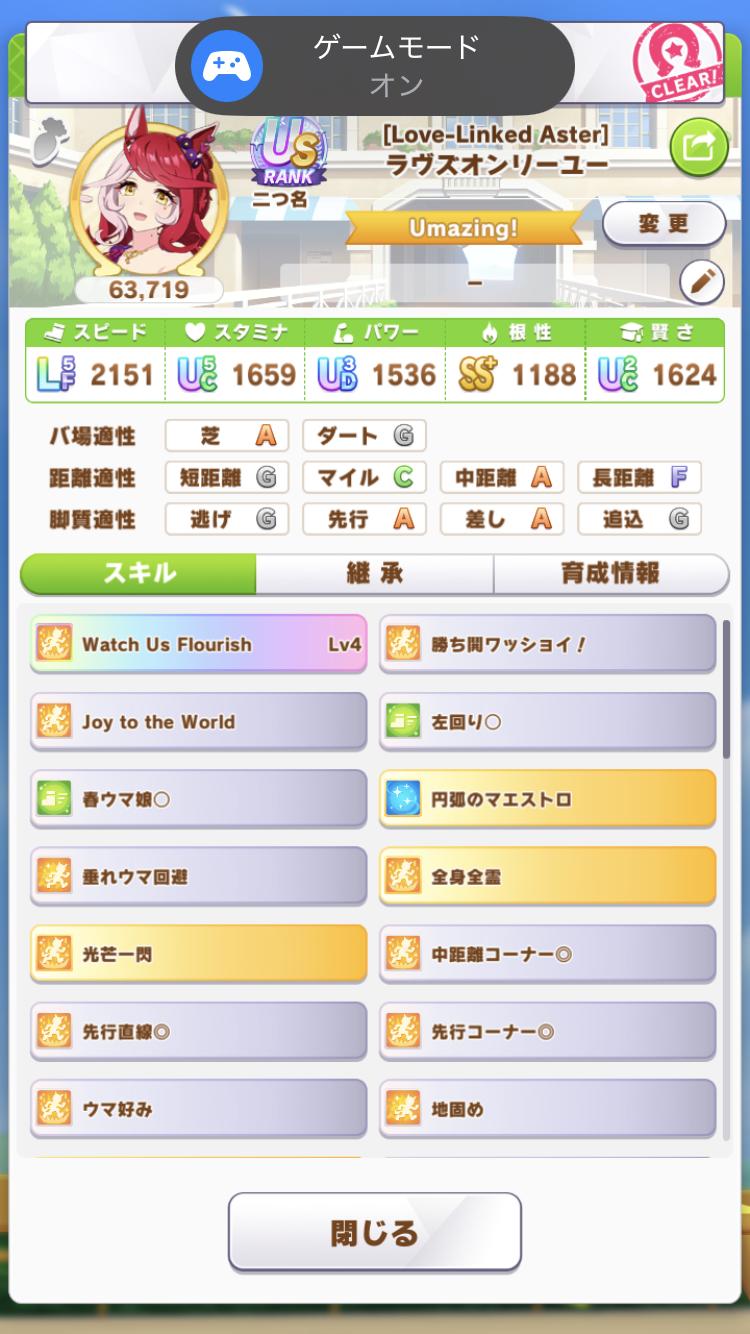Open the 先行直線◎ skill
This screenshot has width=750, height=1334.
(198, 1031)
